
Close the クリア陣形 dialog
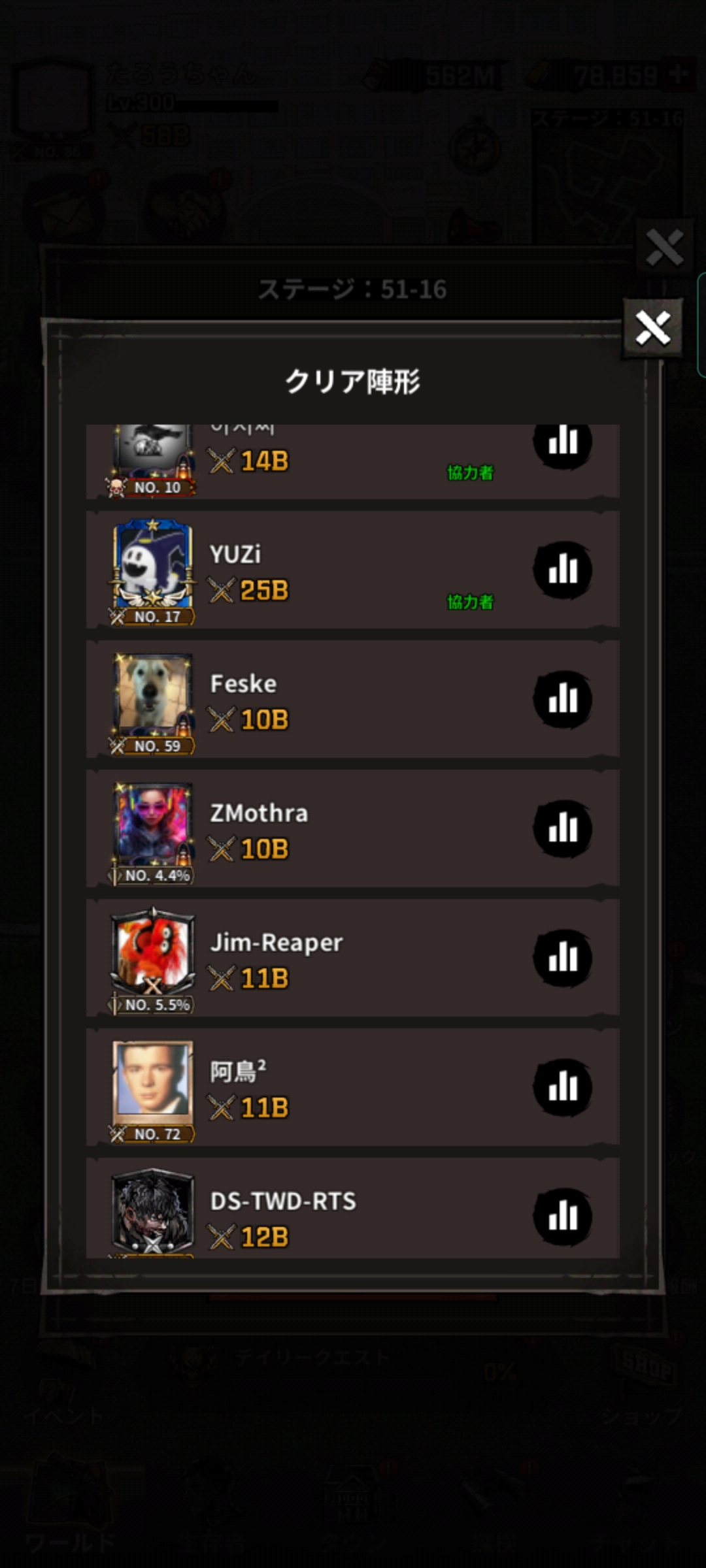pos(652,327)
